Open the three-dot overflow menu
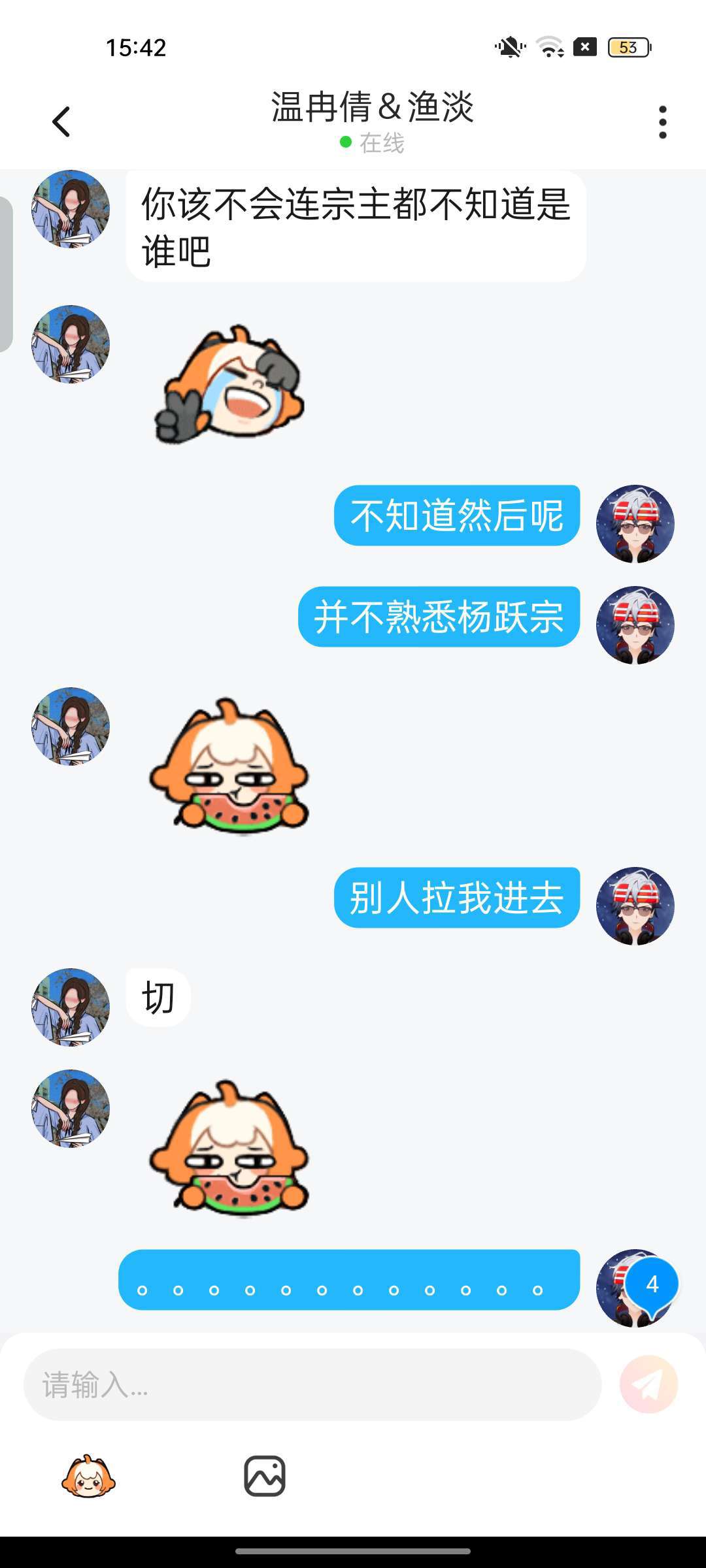The image size is (706, 1568). (x=662, y=122)
